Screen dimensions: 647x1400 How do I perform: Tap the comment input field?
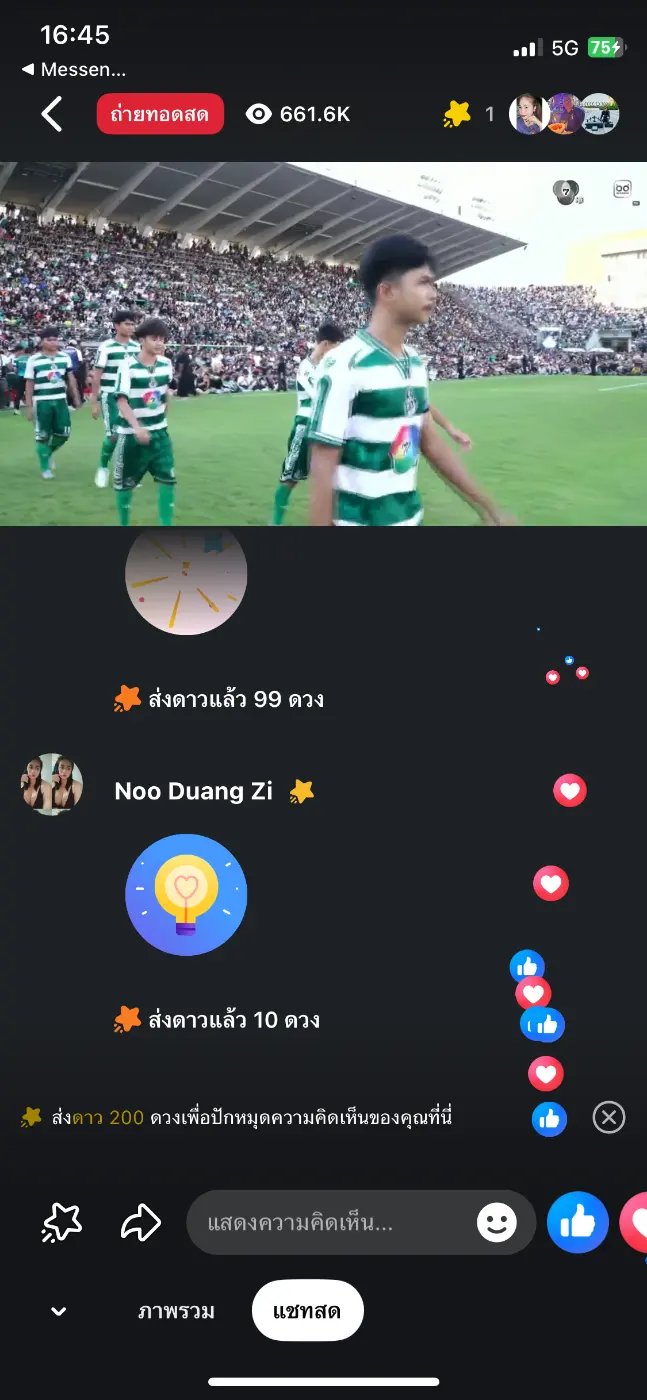click(x=330, y=1222)
